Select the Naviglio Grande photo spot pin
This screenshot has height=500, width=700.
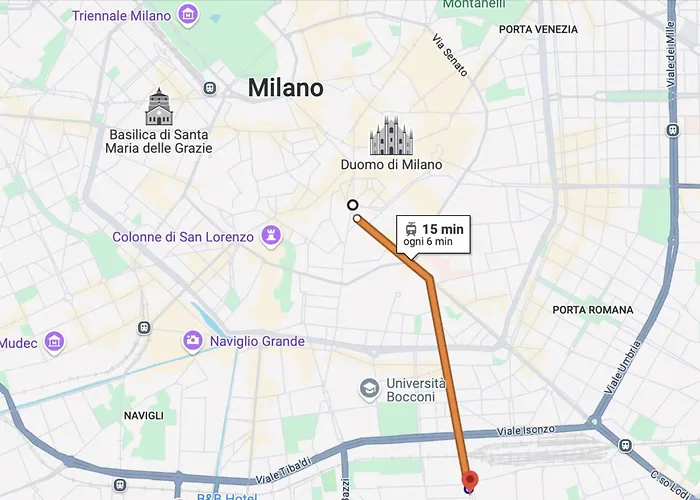[x=192, y=342]
